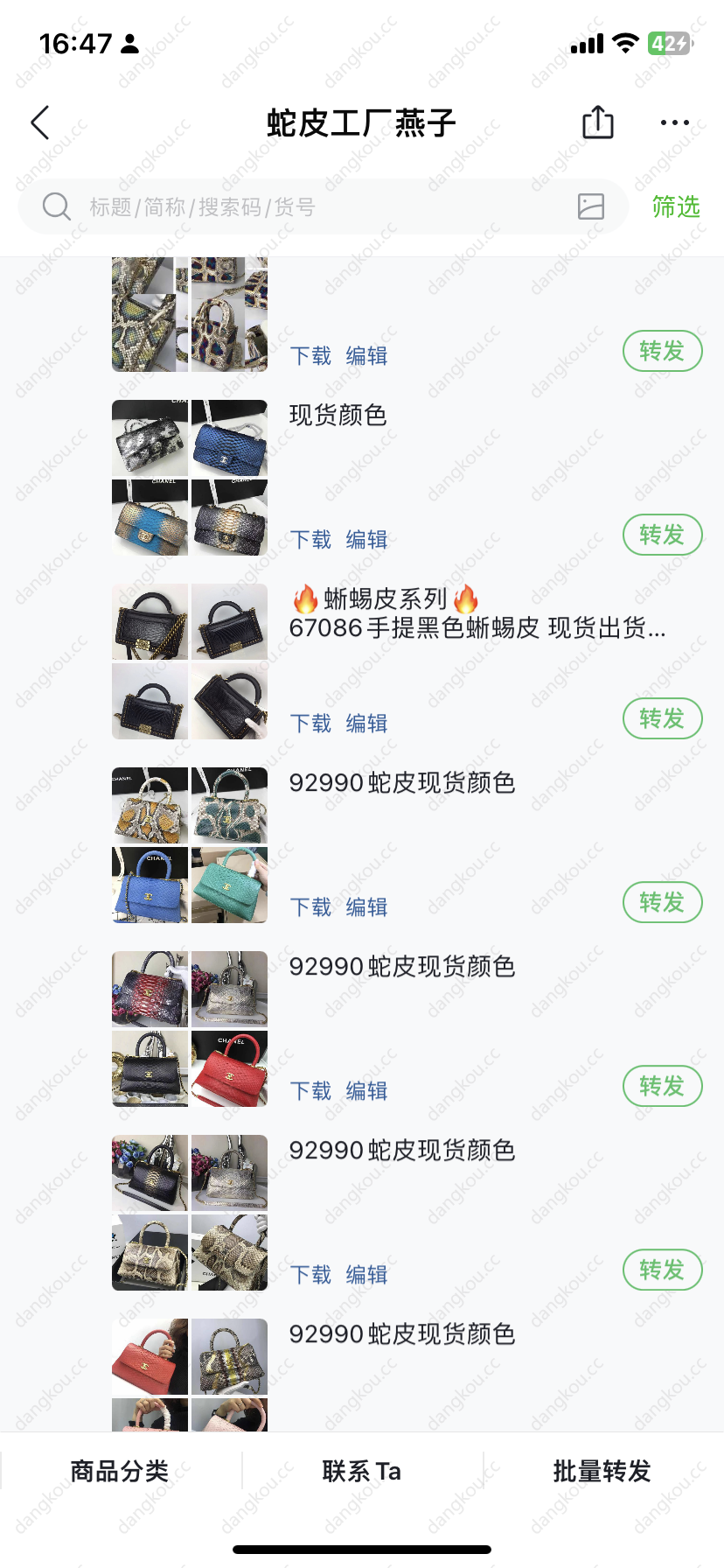Tap 下载 under 现货颜色 item
724x1568 pixels.
tap(310, 540)
